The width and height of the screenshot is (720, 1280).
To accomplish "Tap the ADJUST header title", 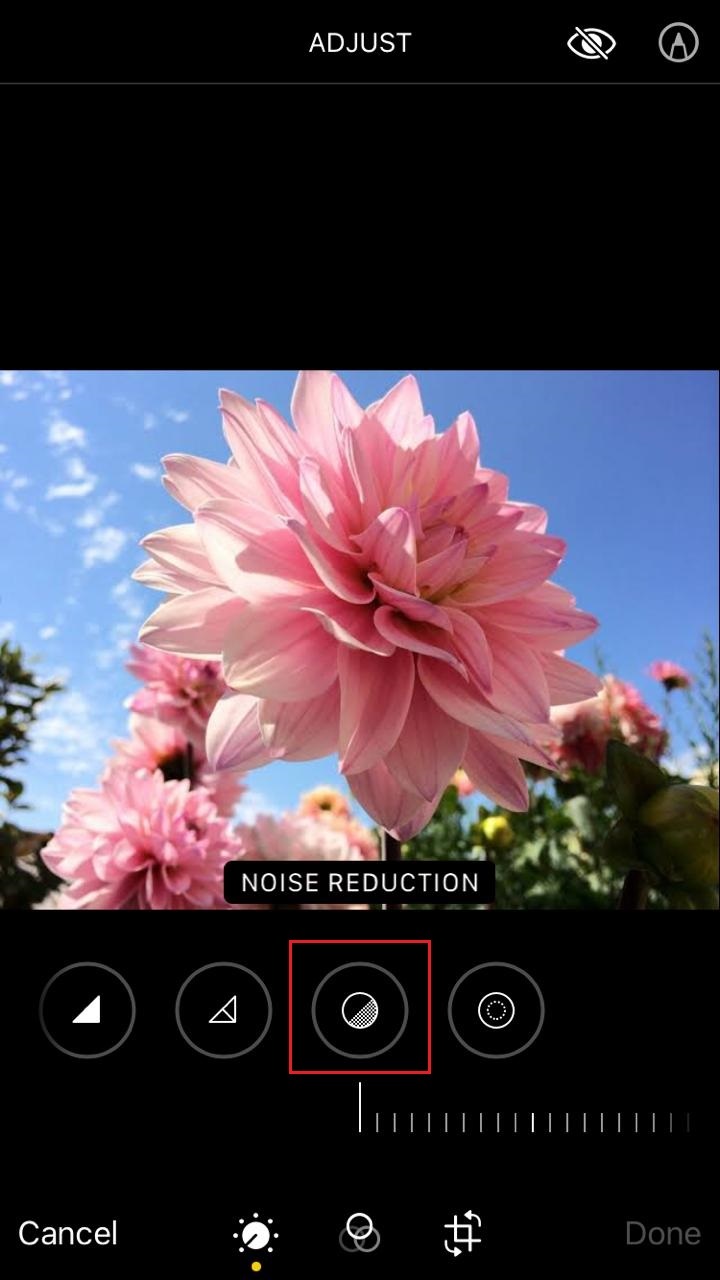I will 360,42.
